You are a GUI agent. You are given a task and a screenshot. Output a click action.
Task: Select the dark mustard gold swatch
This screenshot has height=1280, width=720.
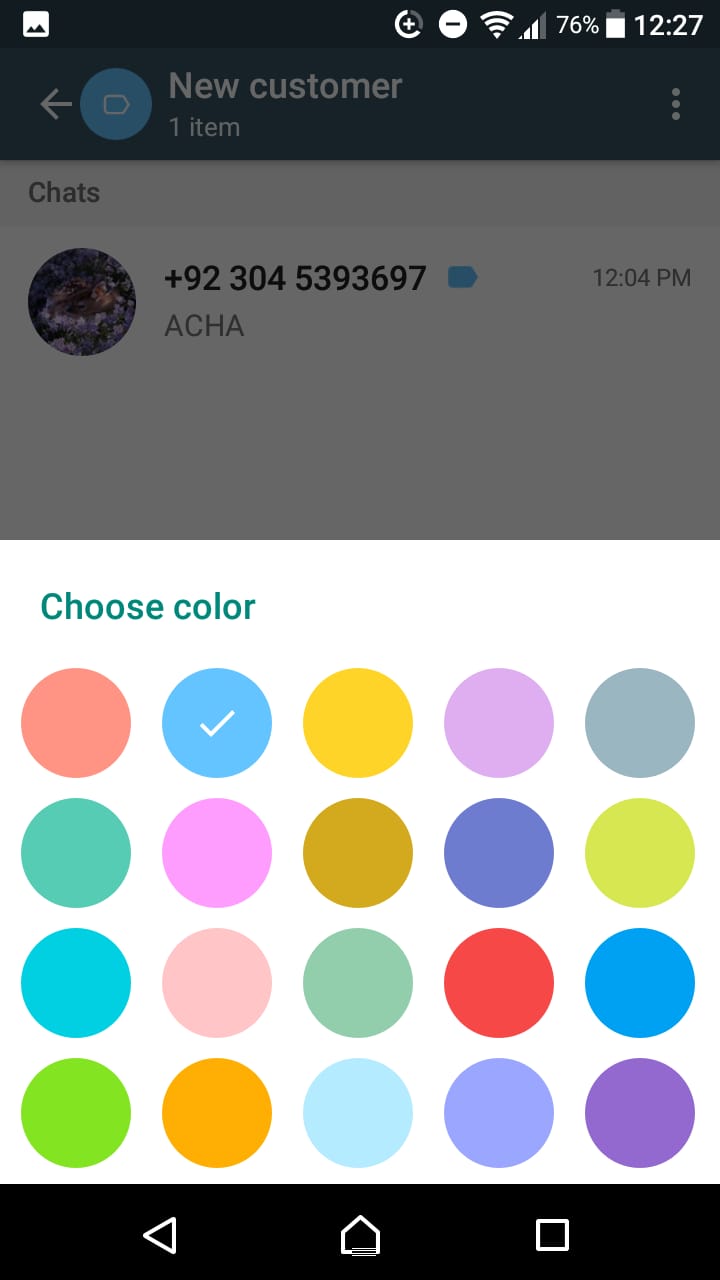pos(358,853)
